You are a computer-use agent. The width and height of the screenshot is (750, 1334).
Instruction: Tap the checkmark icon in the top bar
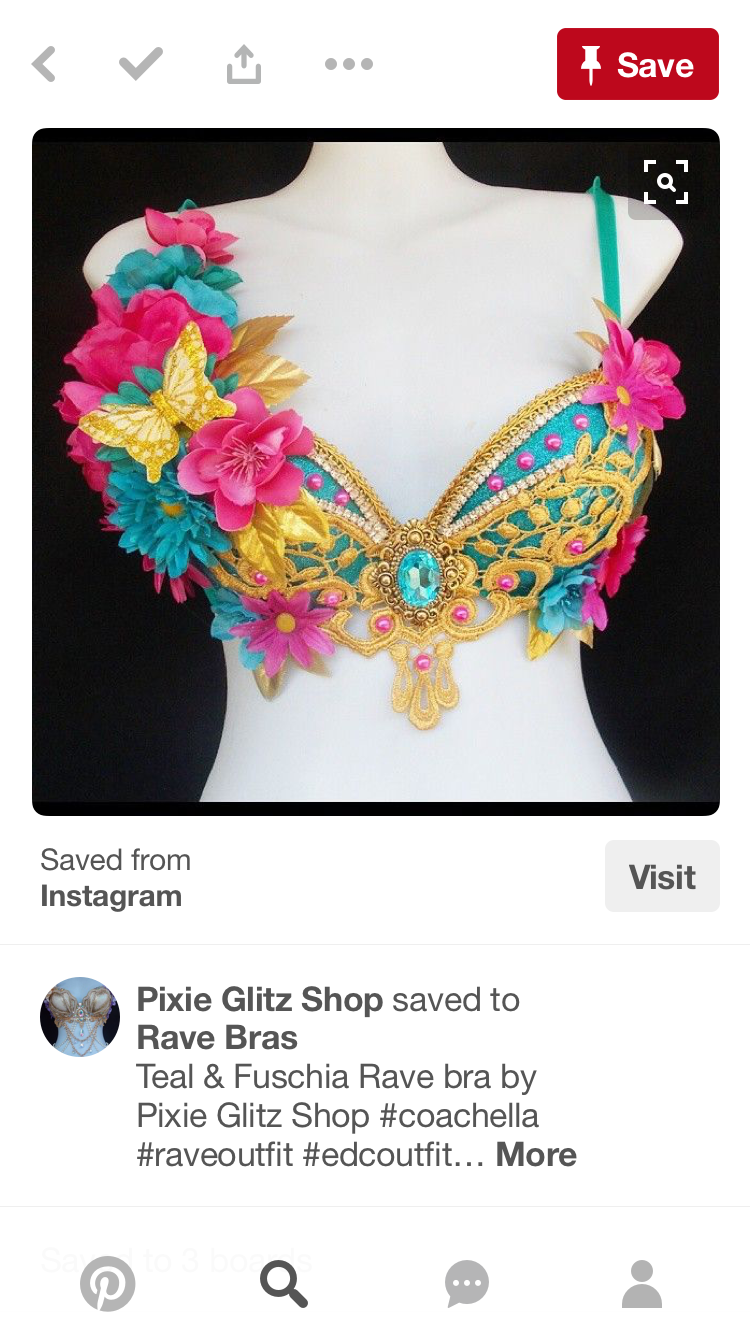pos(141,65)
